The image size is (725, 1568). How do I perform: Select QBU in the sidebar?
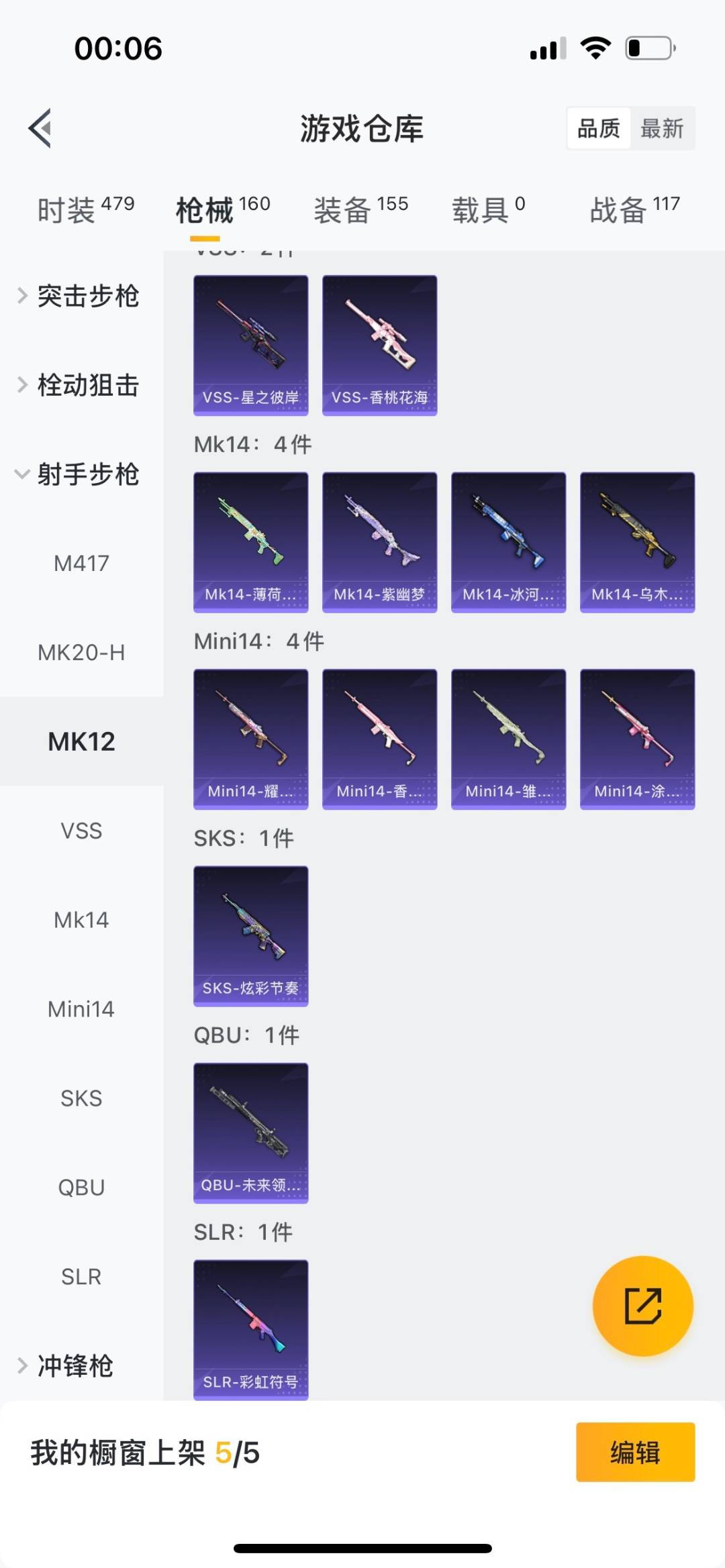[81, 1188]
